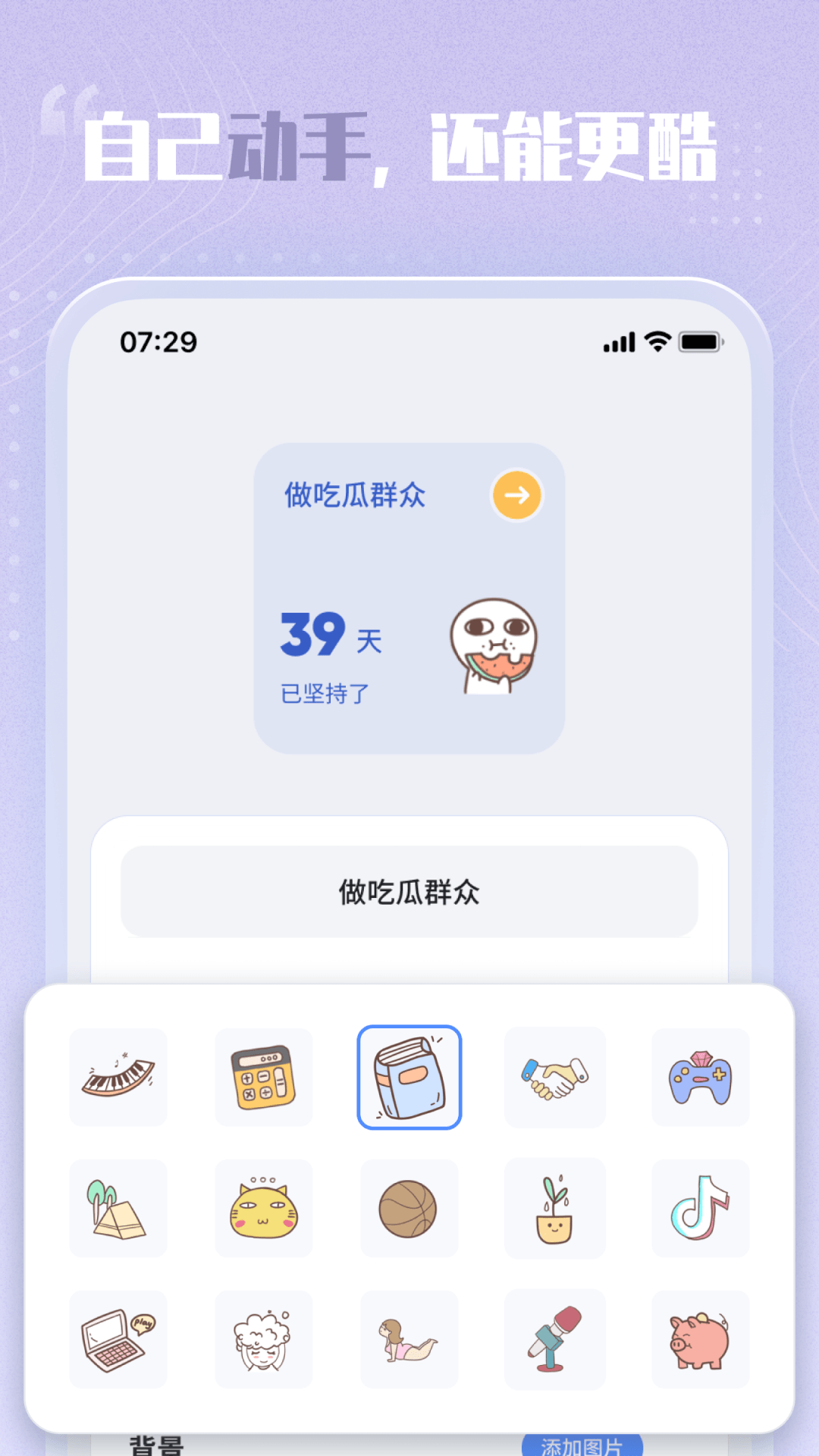This screenshot has height=1456, width=819.
Task: Select the sleeping sheep face icon
Action: tap(264, 1339)
